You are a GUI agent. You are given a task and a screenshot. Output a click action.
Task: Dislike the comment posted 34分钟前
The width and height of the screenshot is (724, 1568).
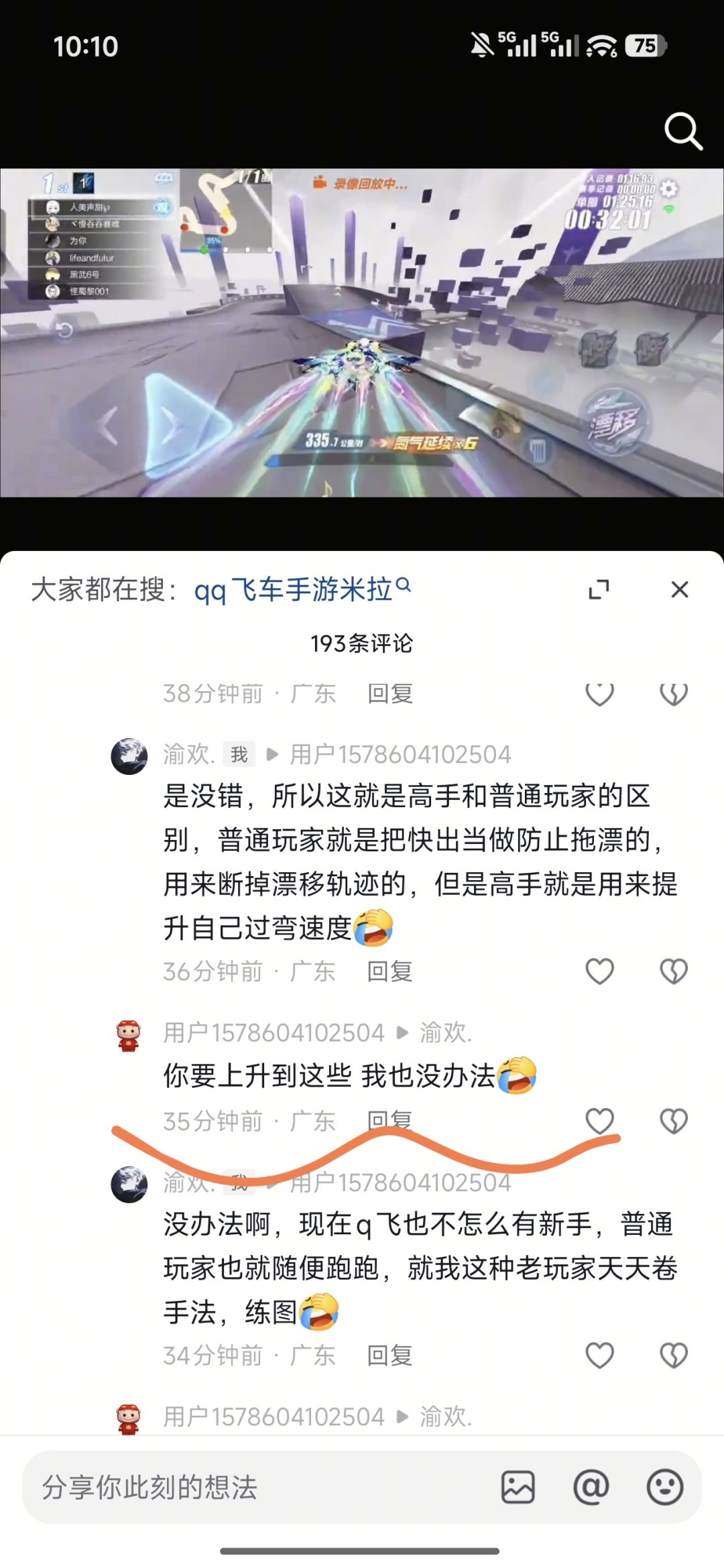674,1355
